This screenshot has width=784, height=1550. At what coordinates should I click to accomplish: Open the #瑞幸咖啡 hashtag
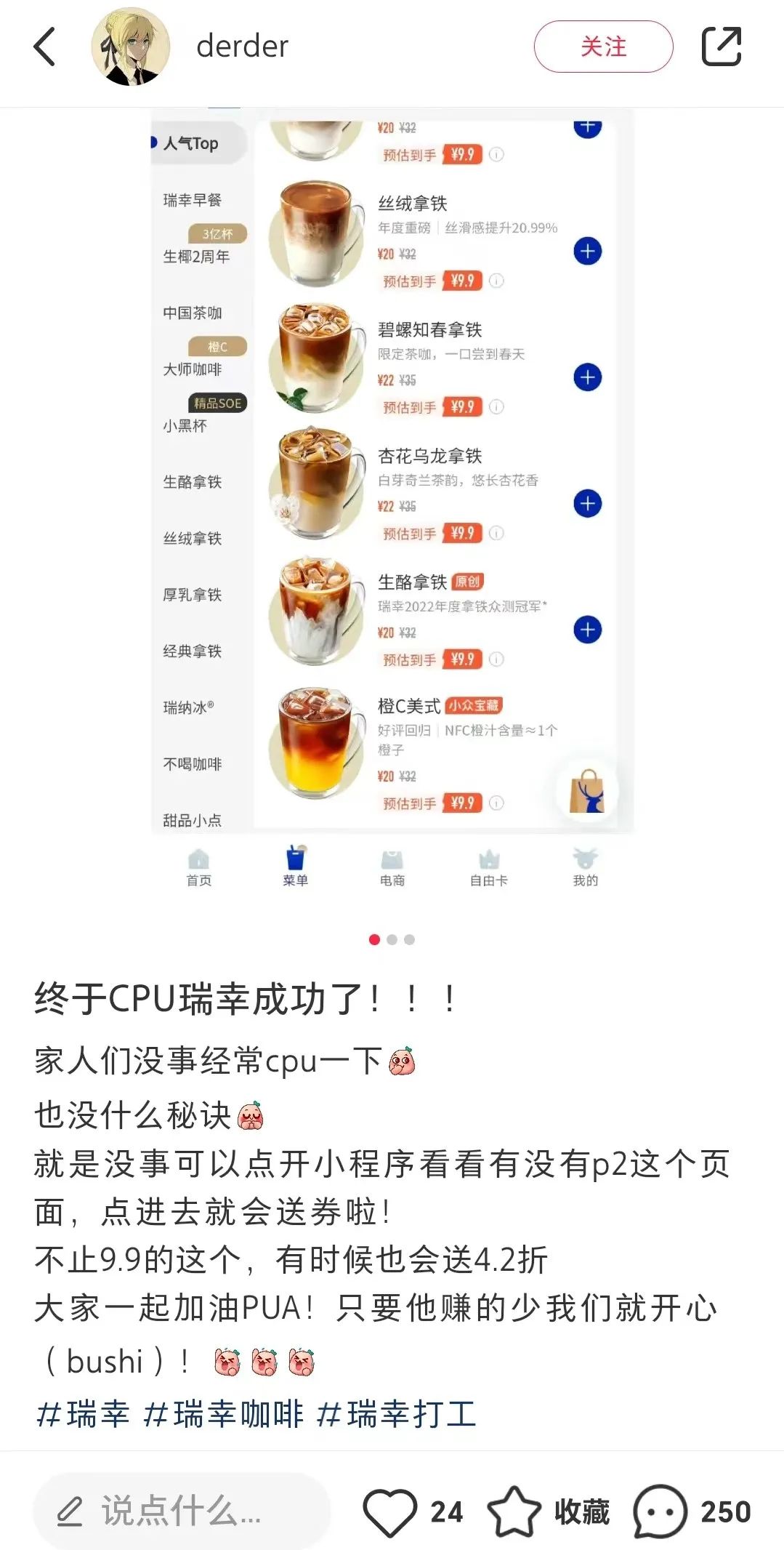point(223,1414)
